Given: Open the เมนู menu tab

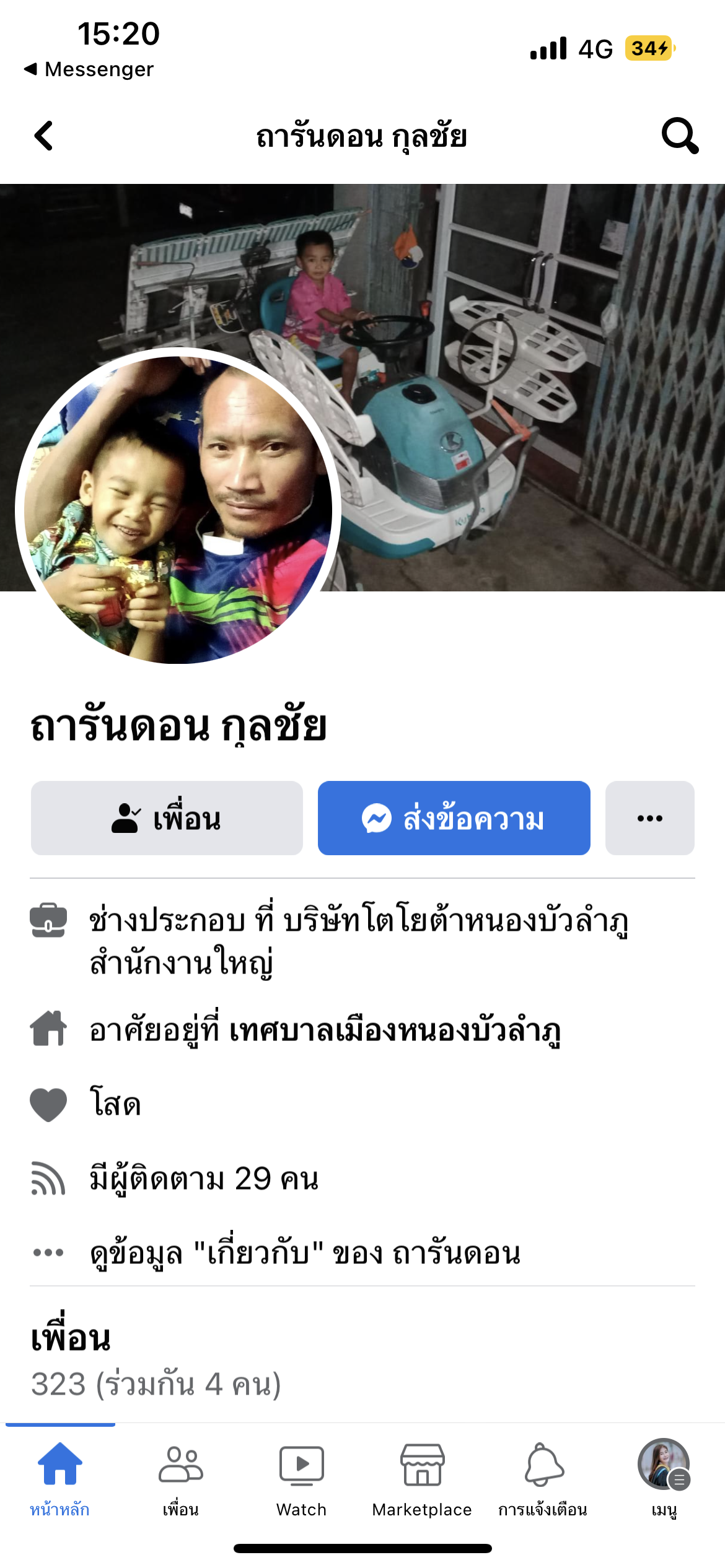Looking at the screenshot, I should (x=664, y=1477).
